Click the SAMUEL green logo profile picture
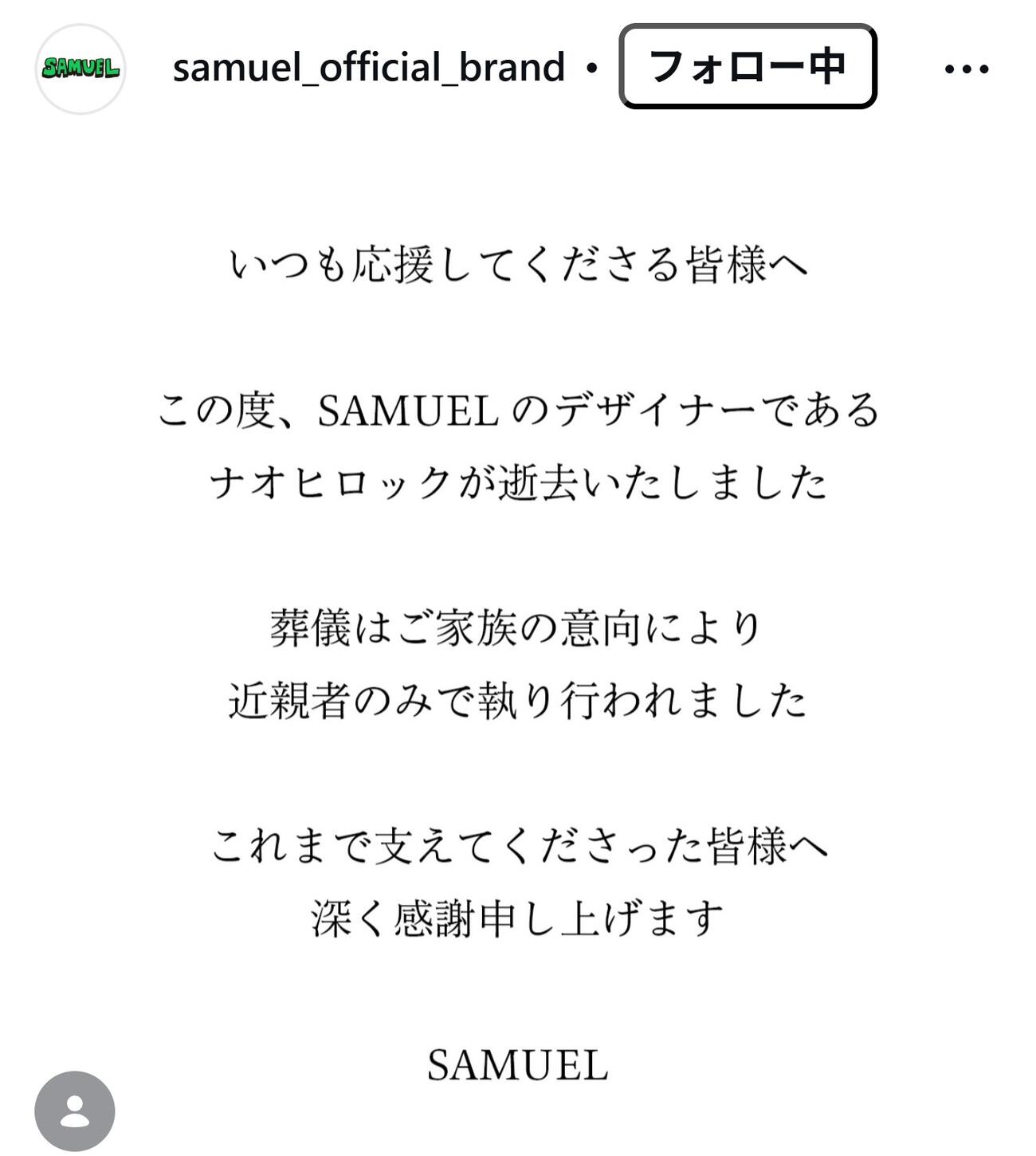Image resolution: width=1036 pixels, height=1156 pixels. click(x=78, y=69)
